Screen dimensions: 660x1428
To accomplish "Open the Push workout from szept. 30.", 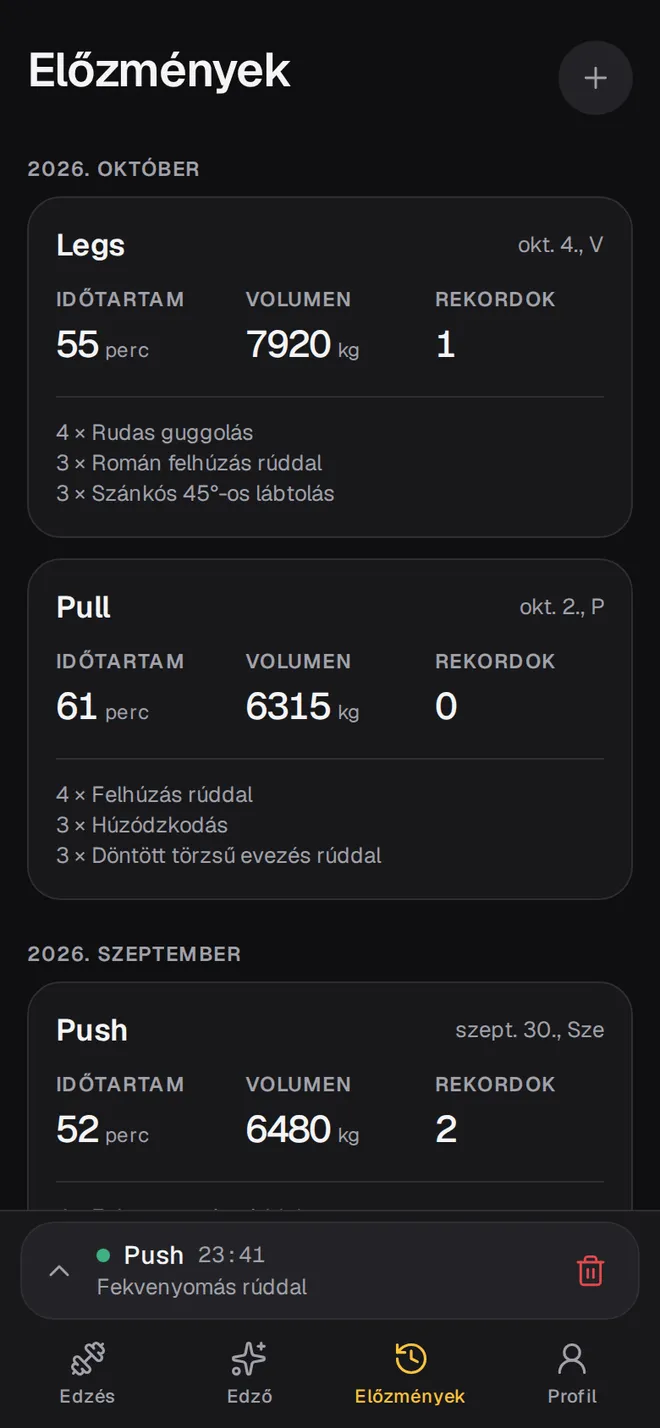I will pyautogui.click(x=330, y=1096).
